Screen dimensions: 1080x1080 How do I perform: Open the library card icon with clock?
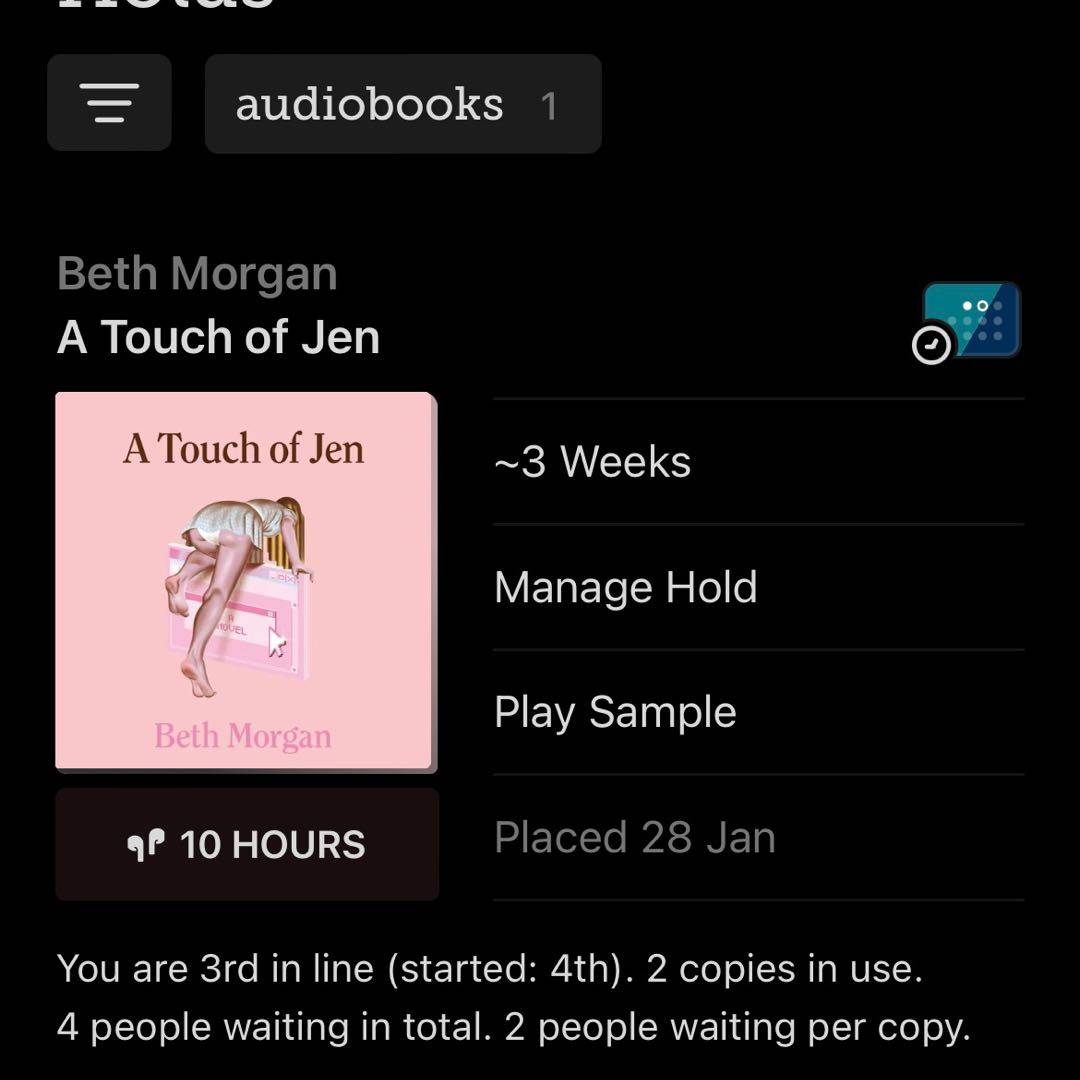[x=968, y=321]
